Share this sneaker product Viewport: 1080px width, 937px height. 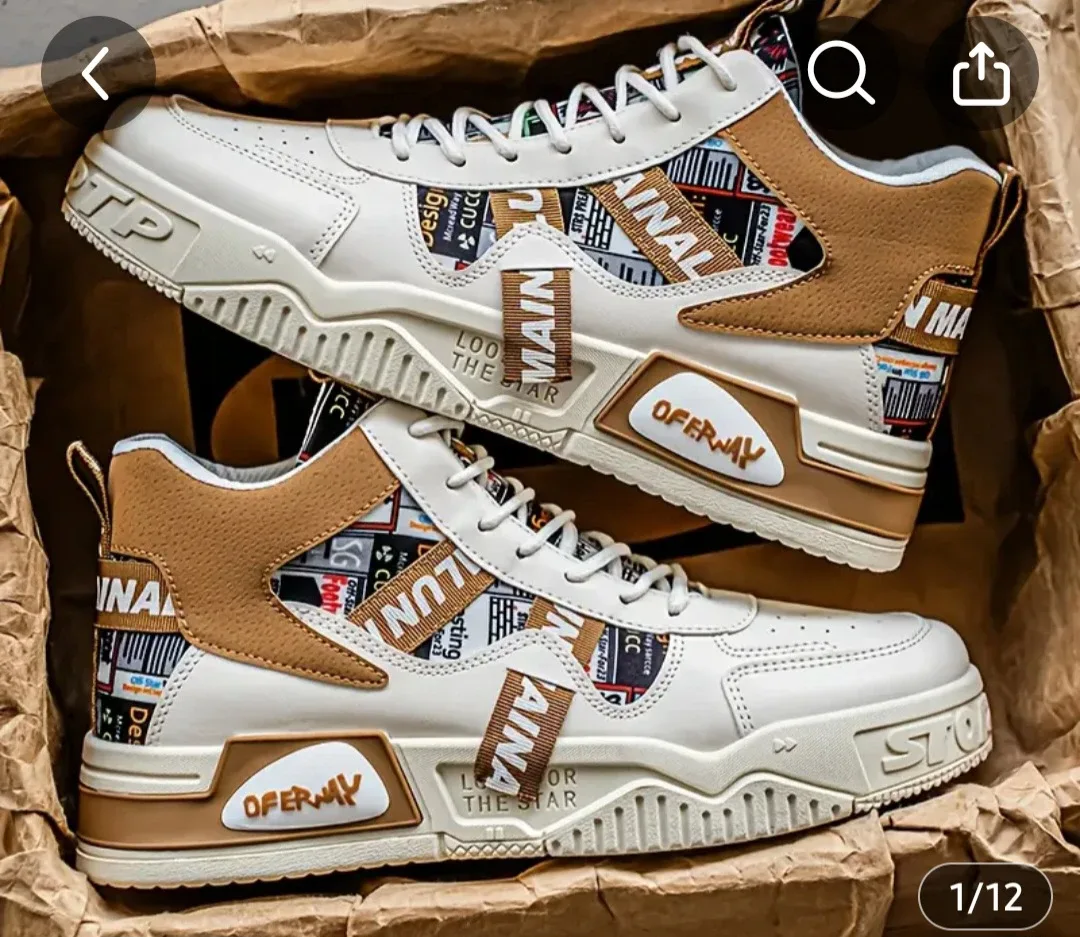click(x=981, y=73)
